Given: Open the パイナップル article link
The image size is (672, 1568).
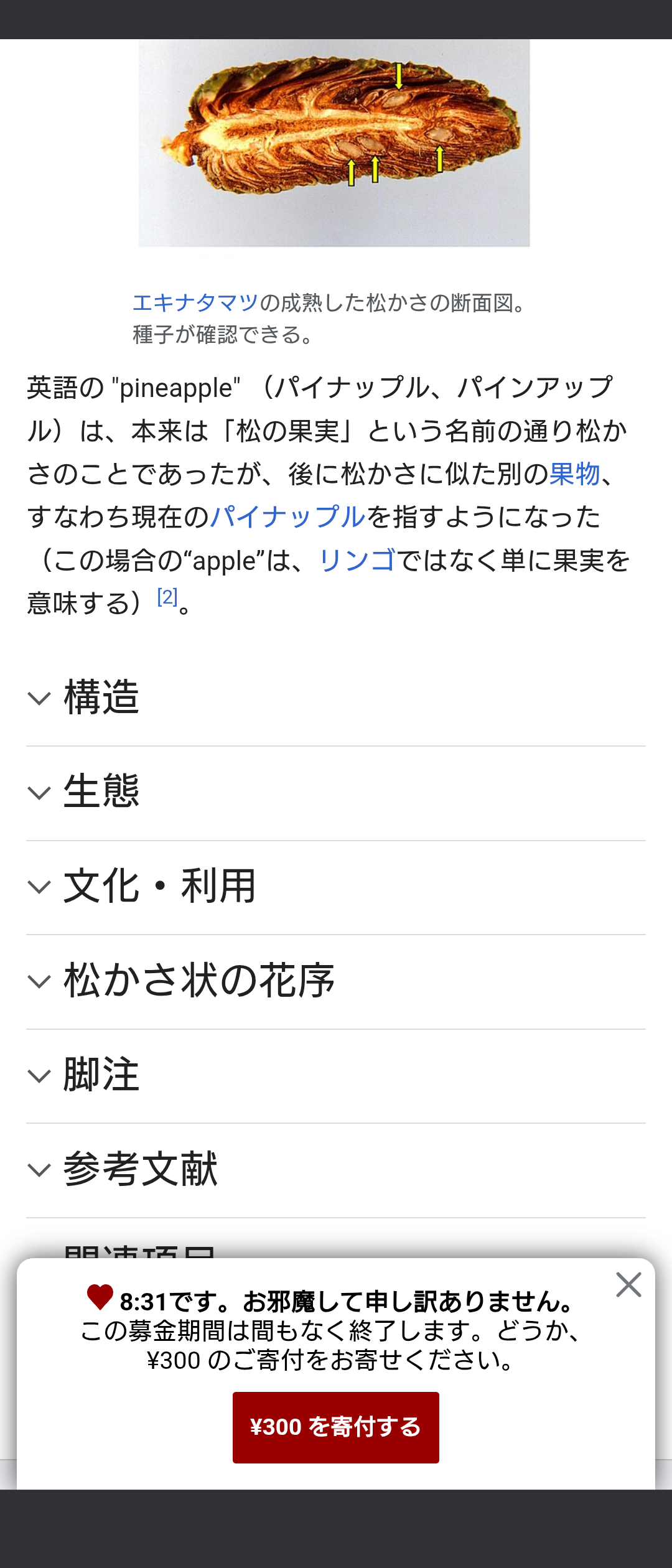Looking at the screenshot, I should (x=288, y=517).
